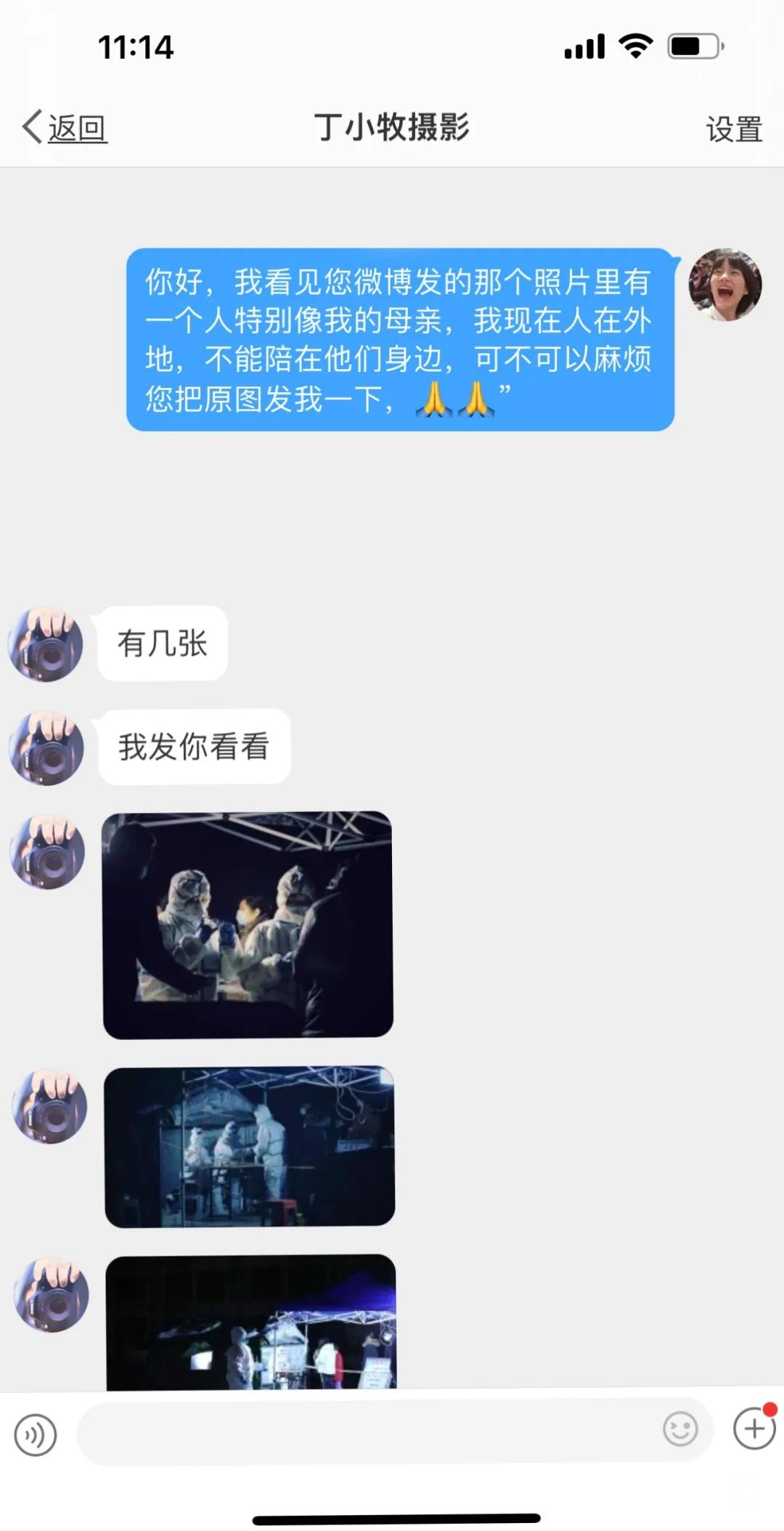Open first photo of workers in protective suits
Image resolution: width=784 pixels, height=1531 pixels.
coord(248,925)
